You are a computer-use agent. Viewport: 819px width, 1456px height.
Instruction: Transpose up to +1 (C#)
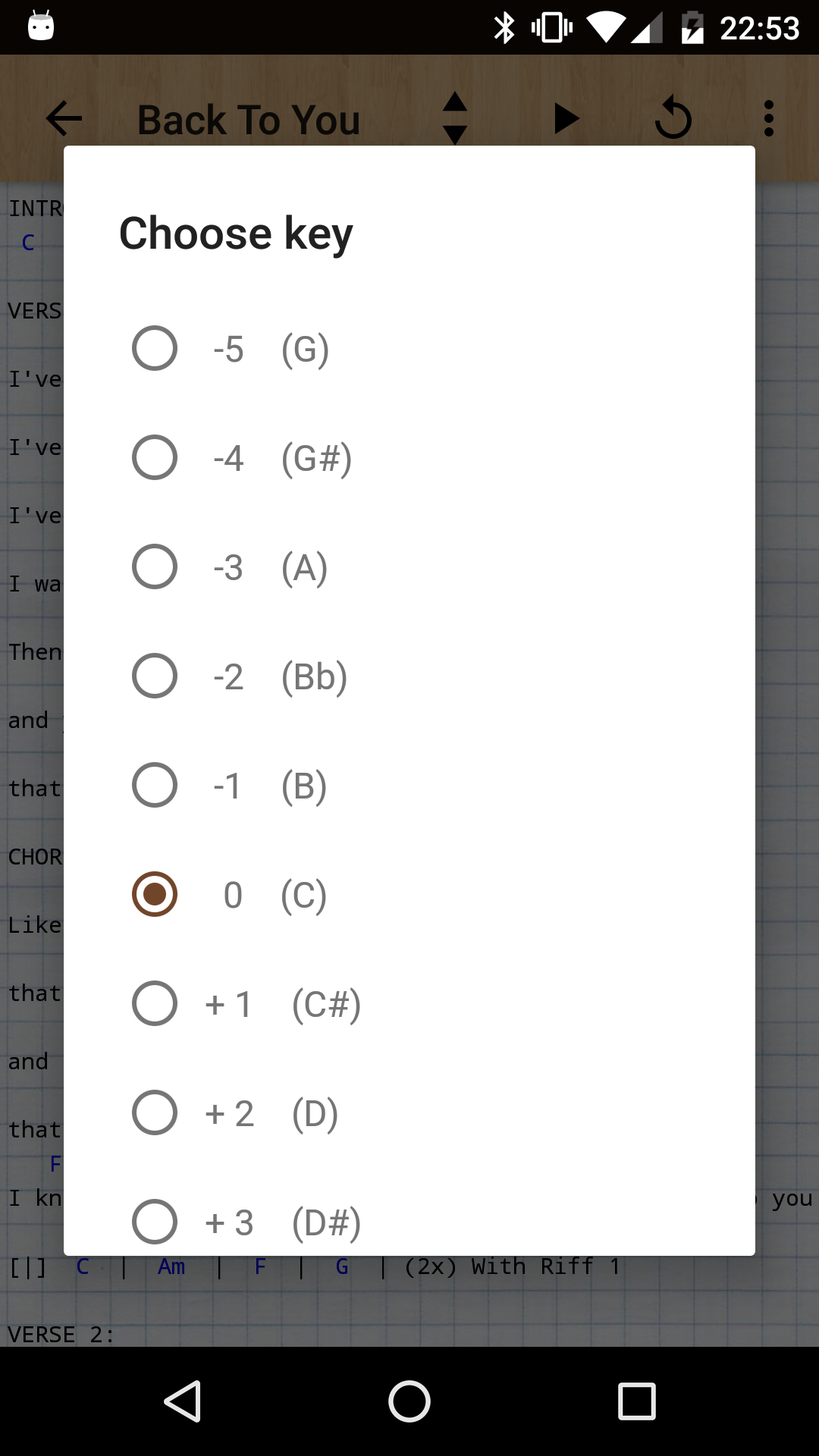click(x=409, y=1003)
